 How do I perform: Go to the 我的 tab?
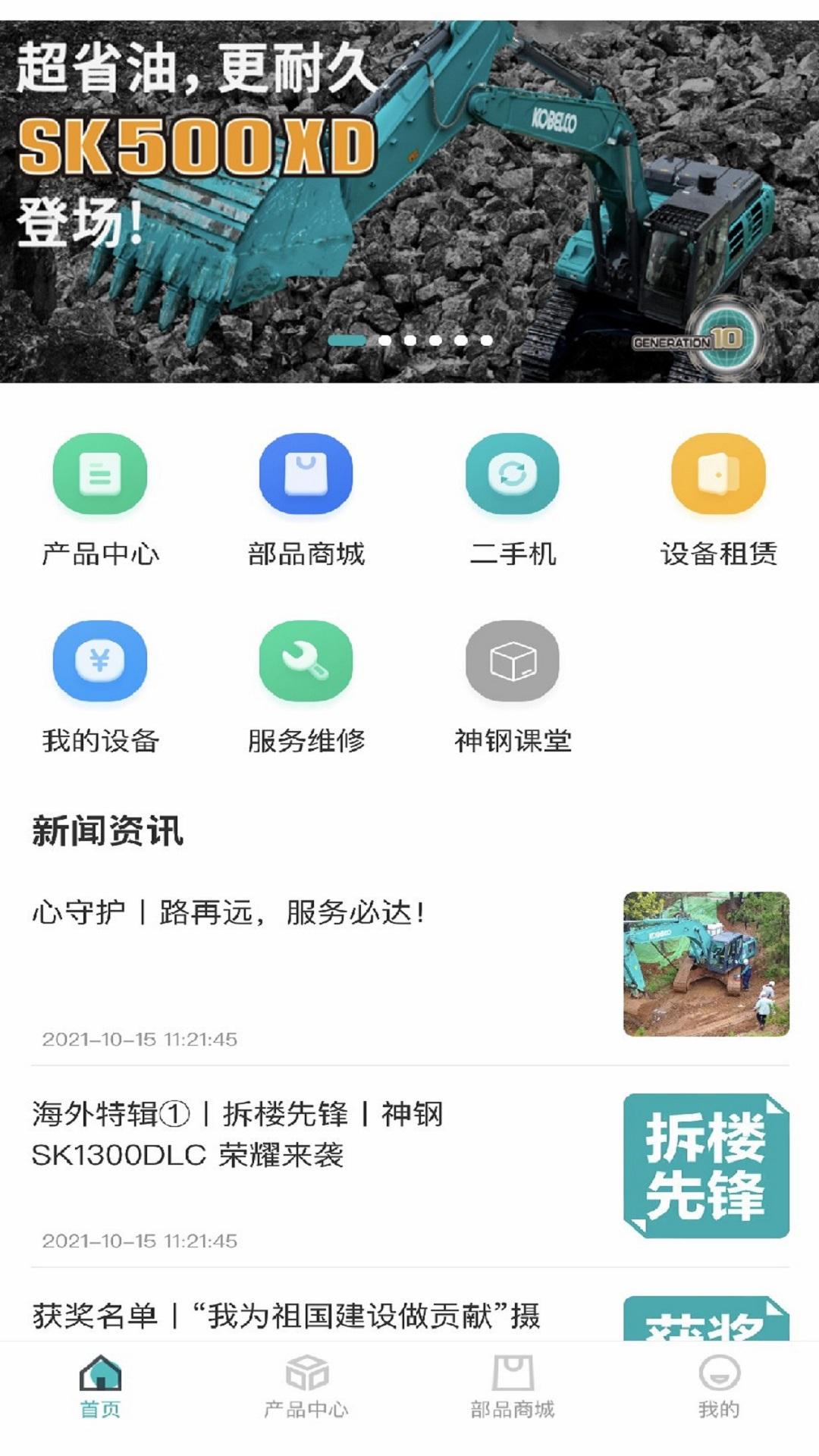[x=719, y=1388]
